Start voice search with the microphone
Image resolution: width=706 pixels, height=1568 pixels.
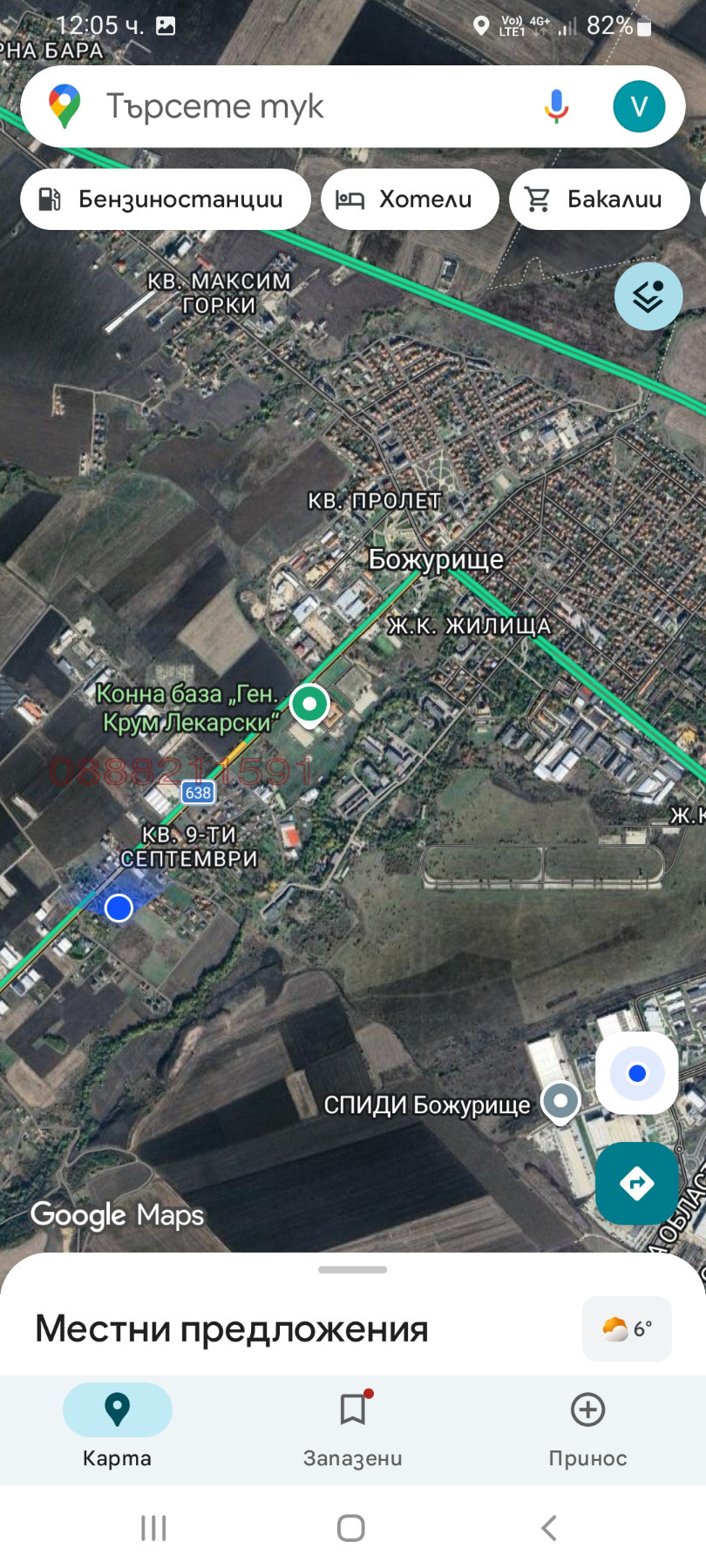click(x=556, y=106)
